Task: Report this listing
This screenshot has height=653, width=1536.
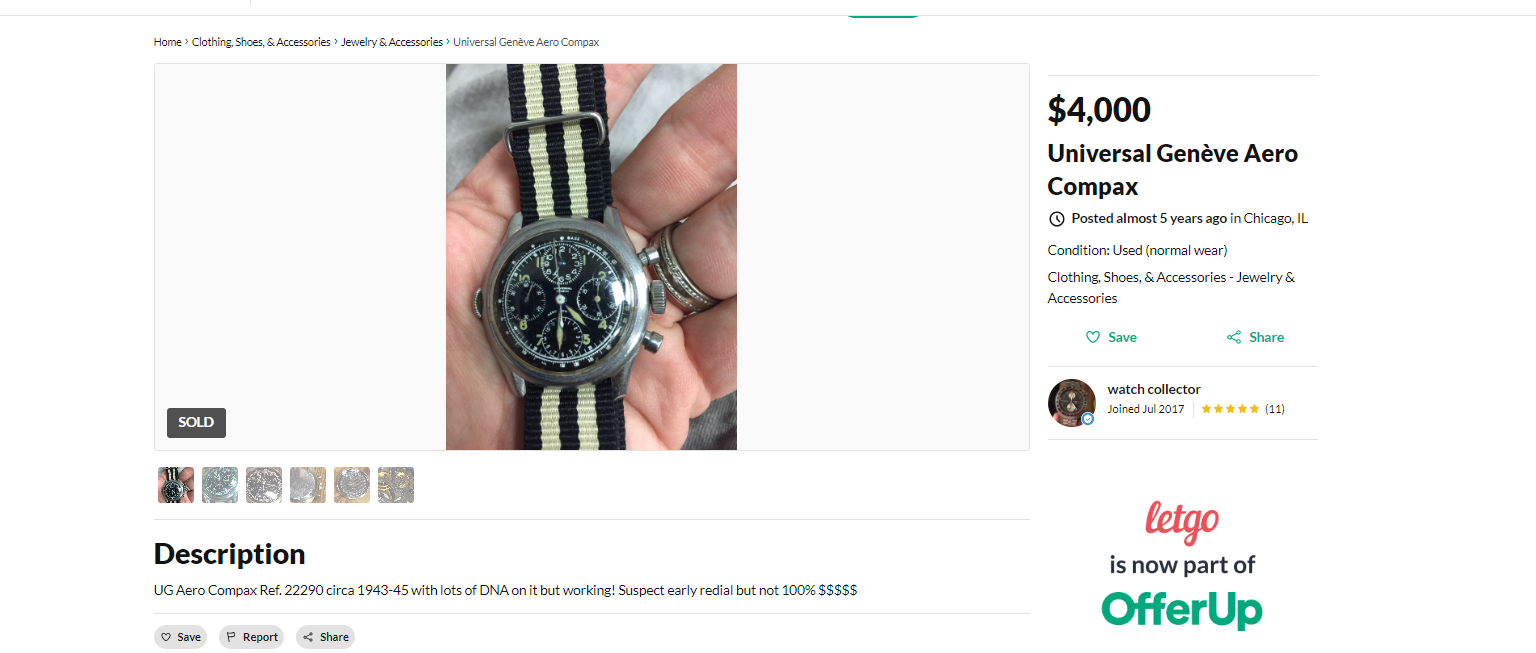Action: tap(252, 637)
